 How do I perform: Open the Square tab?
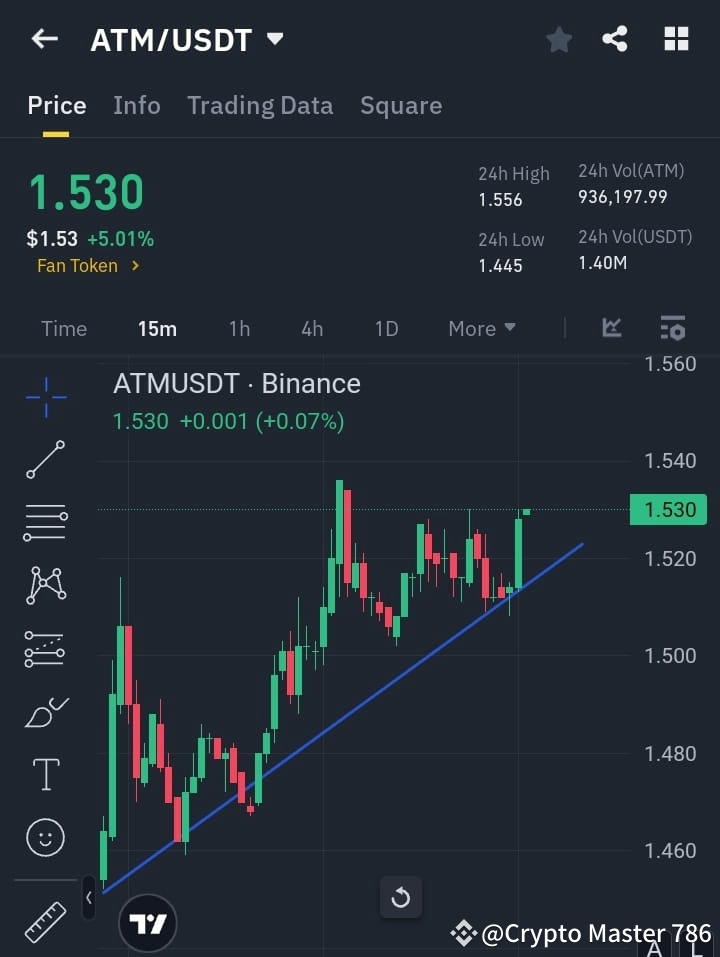coord(401,105)
